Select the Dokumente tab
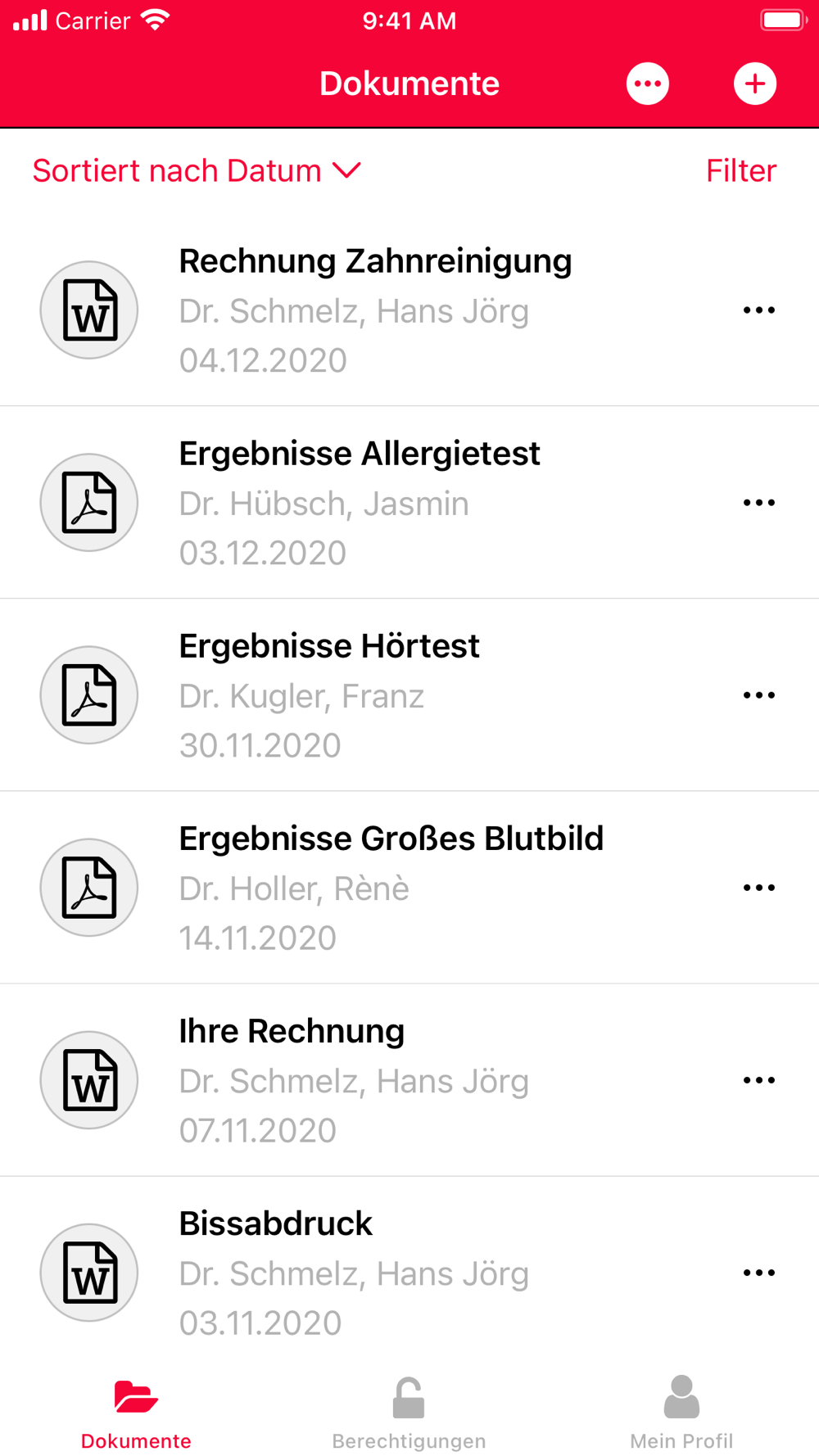The height and width of the screenshot is (1456, 819). point(136,1413)
